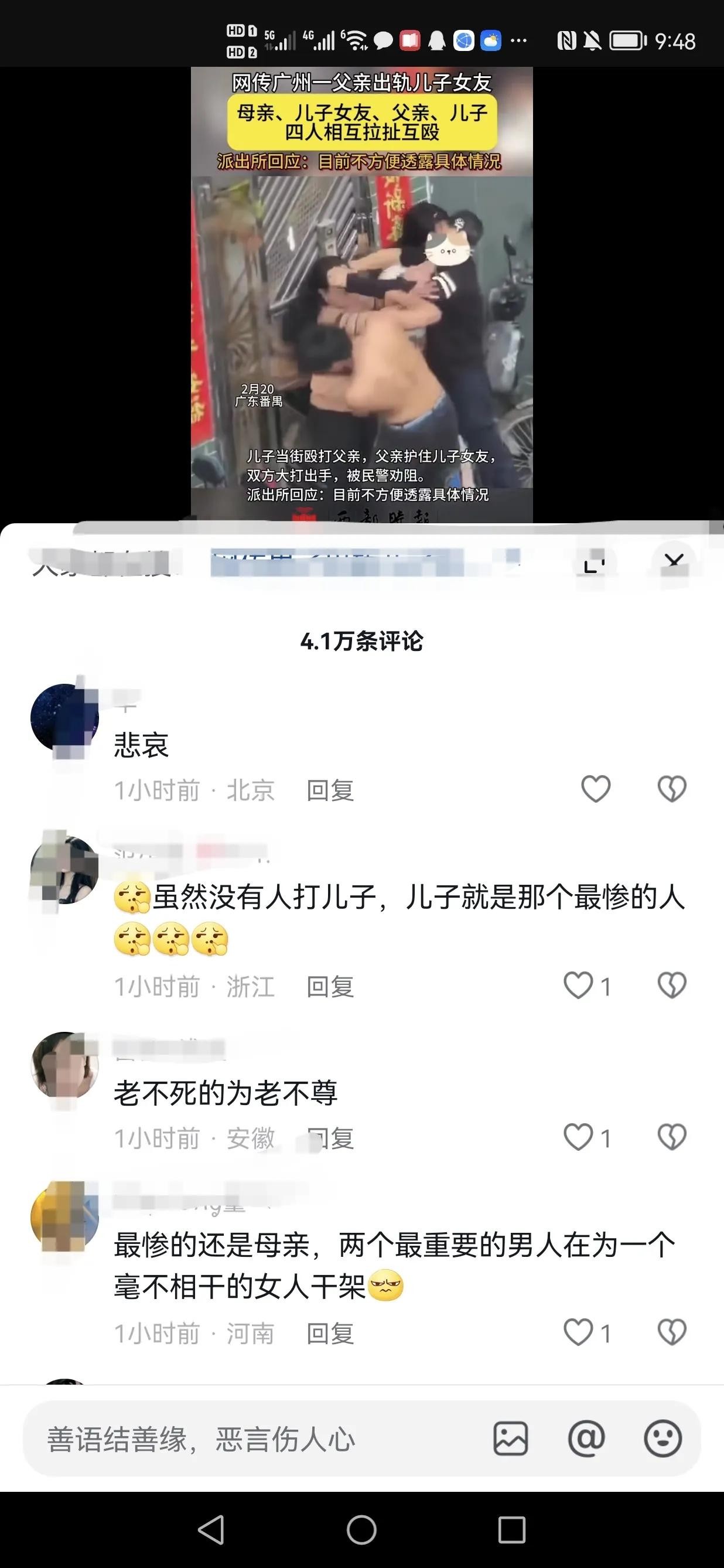Dislike the comment "悲哀"

(x=672, y=789)
